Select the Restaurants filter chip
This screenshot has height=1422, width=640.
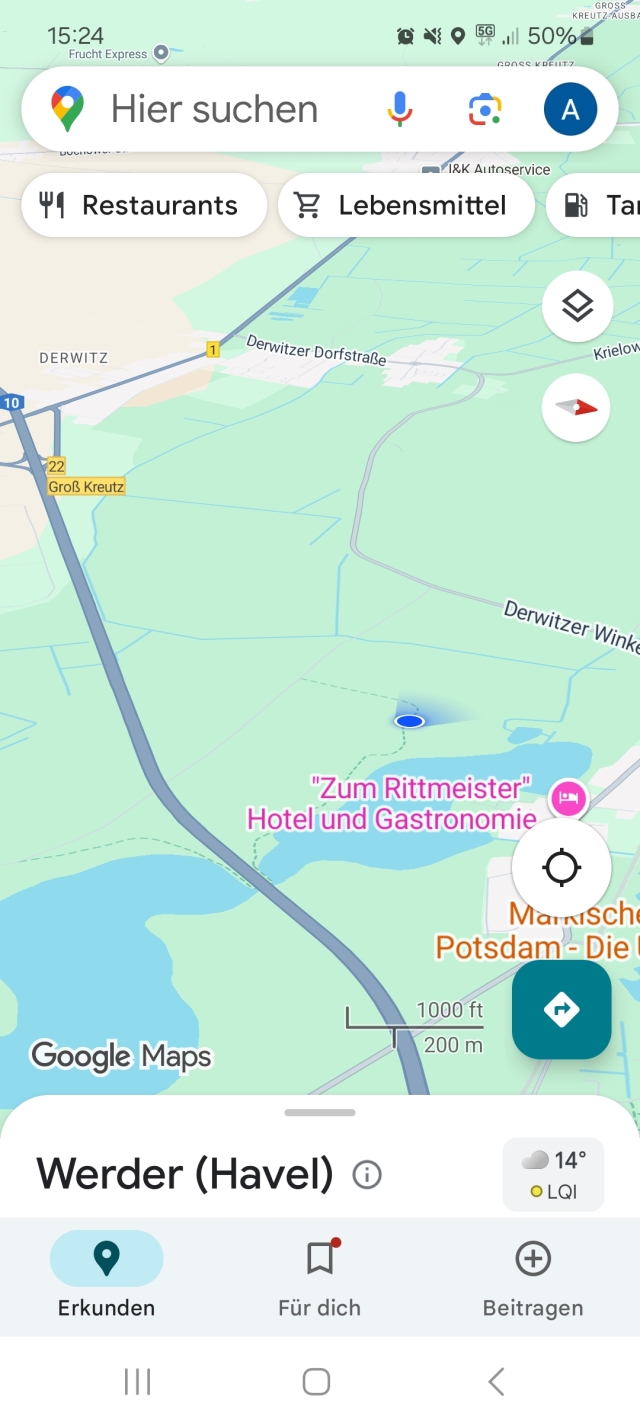point(143,205)
